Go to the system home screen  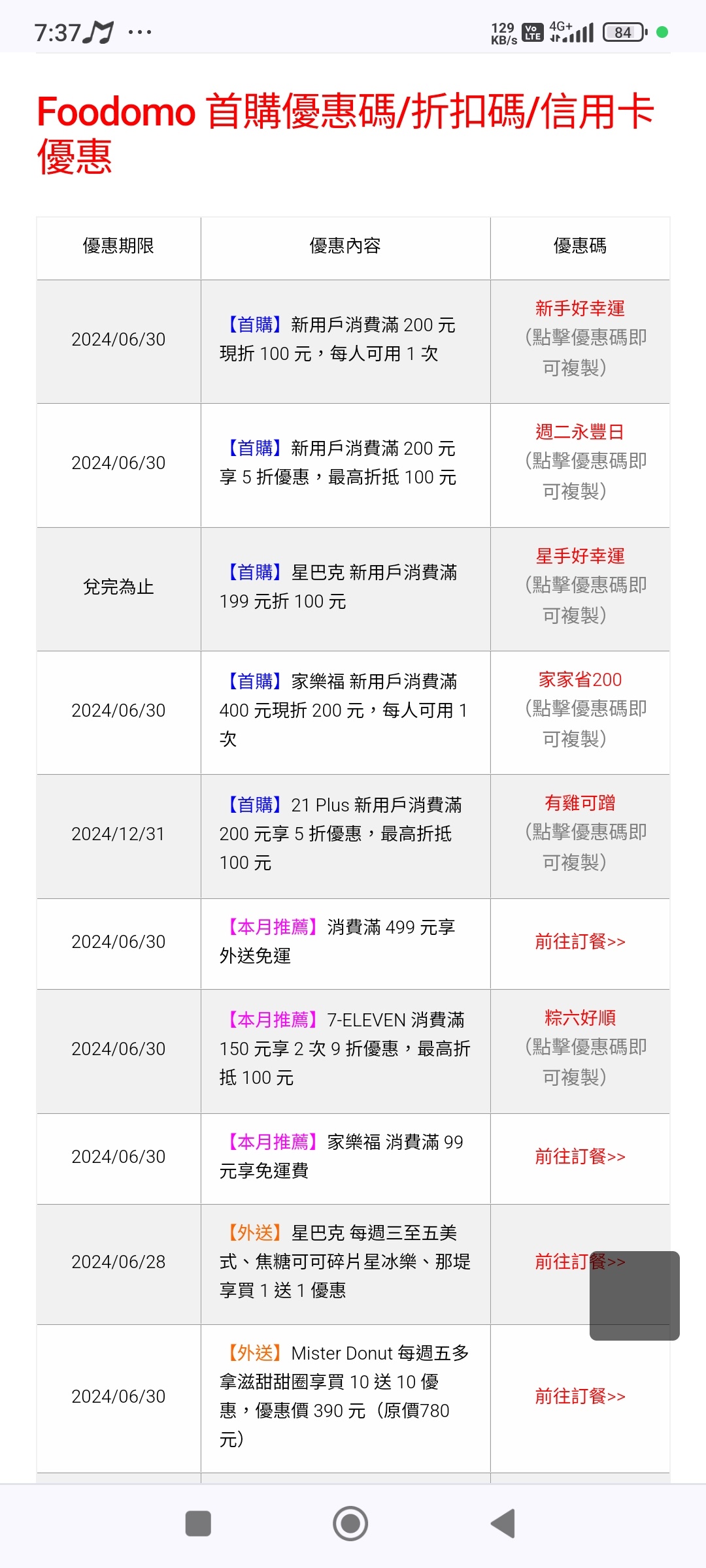(x=350, y=1524)
